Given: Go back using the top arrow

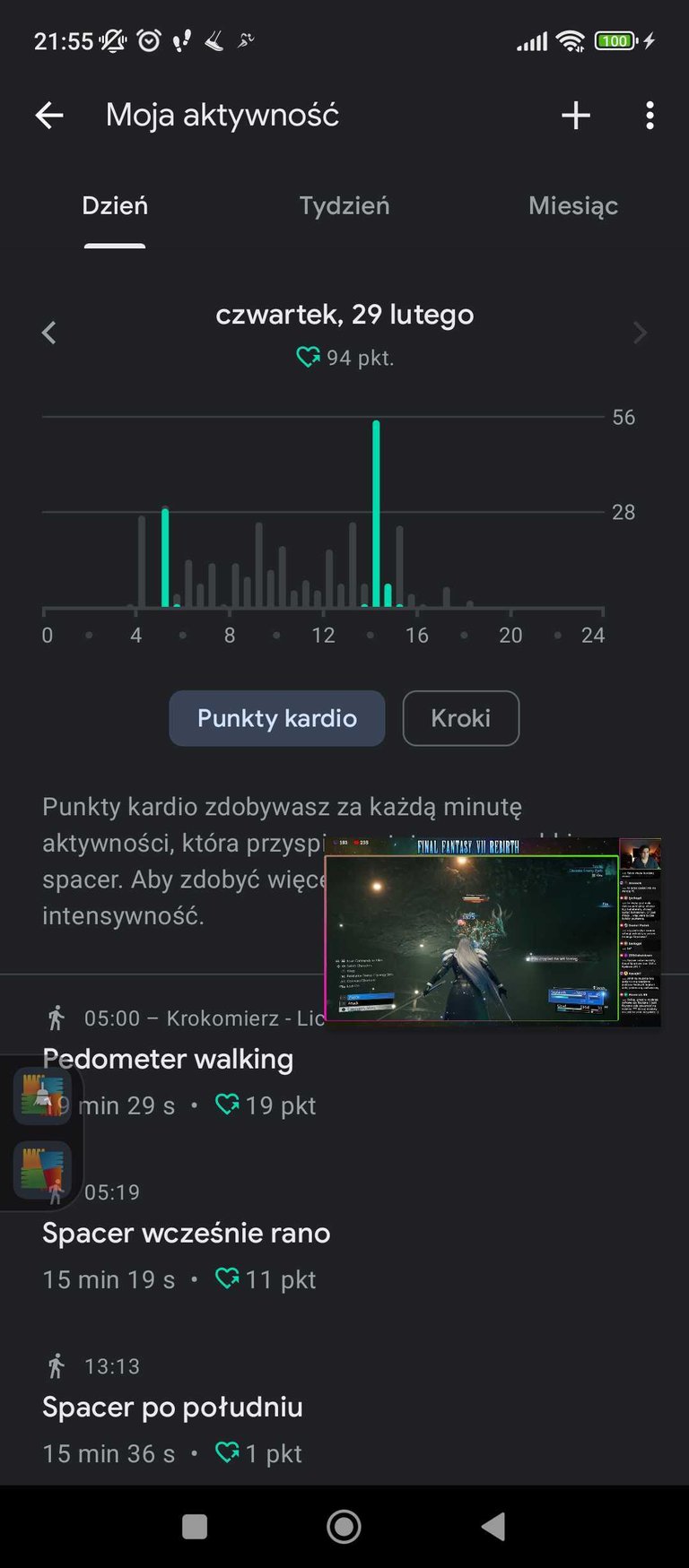Looking at the screenshot, I should tap(49, 115).
